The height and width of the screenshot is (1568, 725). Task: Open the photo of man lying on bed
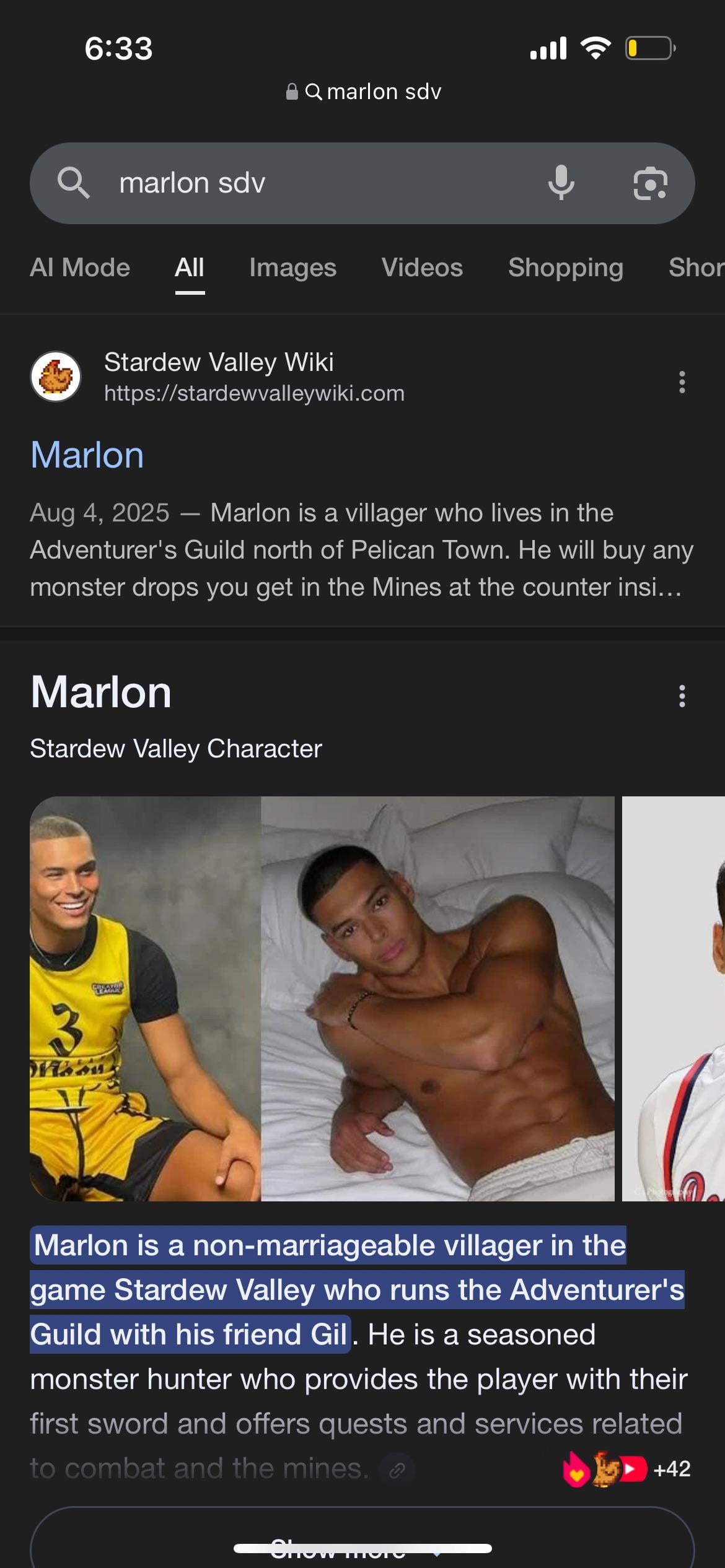[x=437, y=998]
